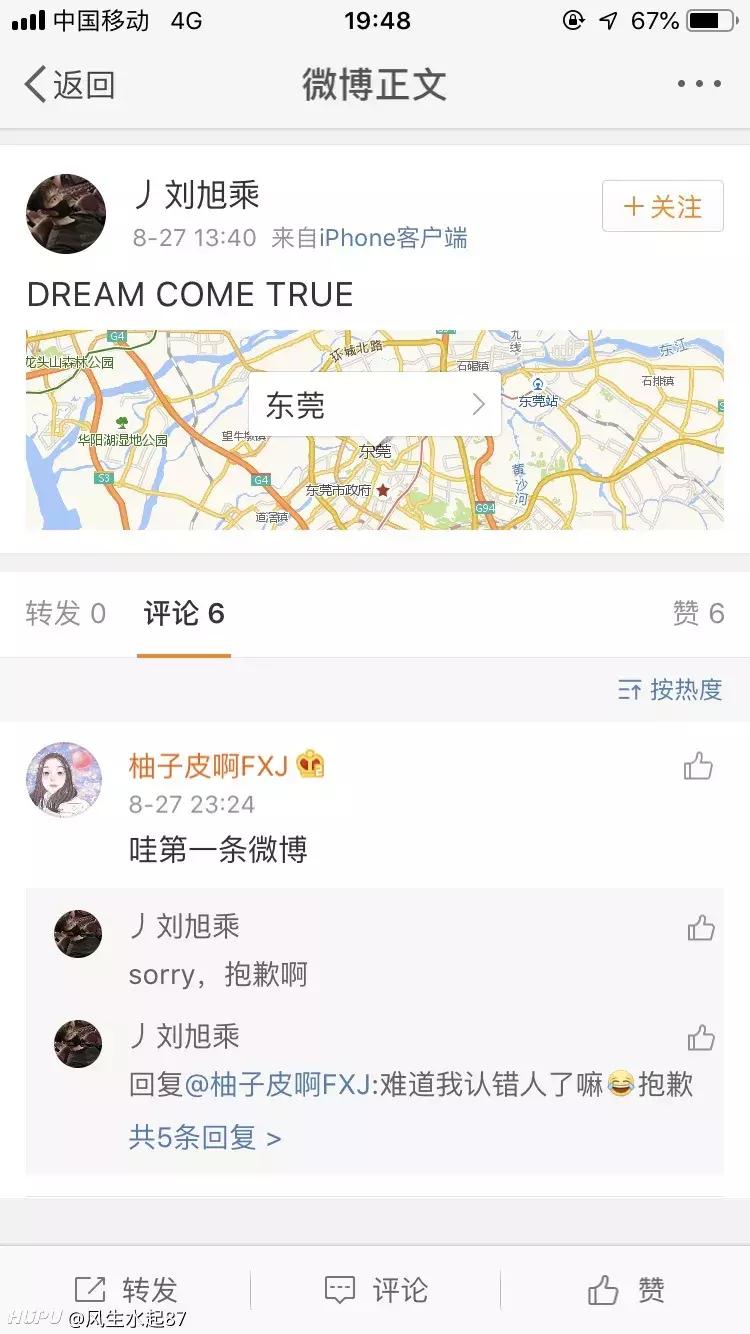This screenshot has height=1334, width=750.
Task: Like the last reply from 刘旭乘
Action: 701,1038
